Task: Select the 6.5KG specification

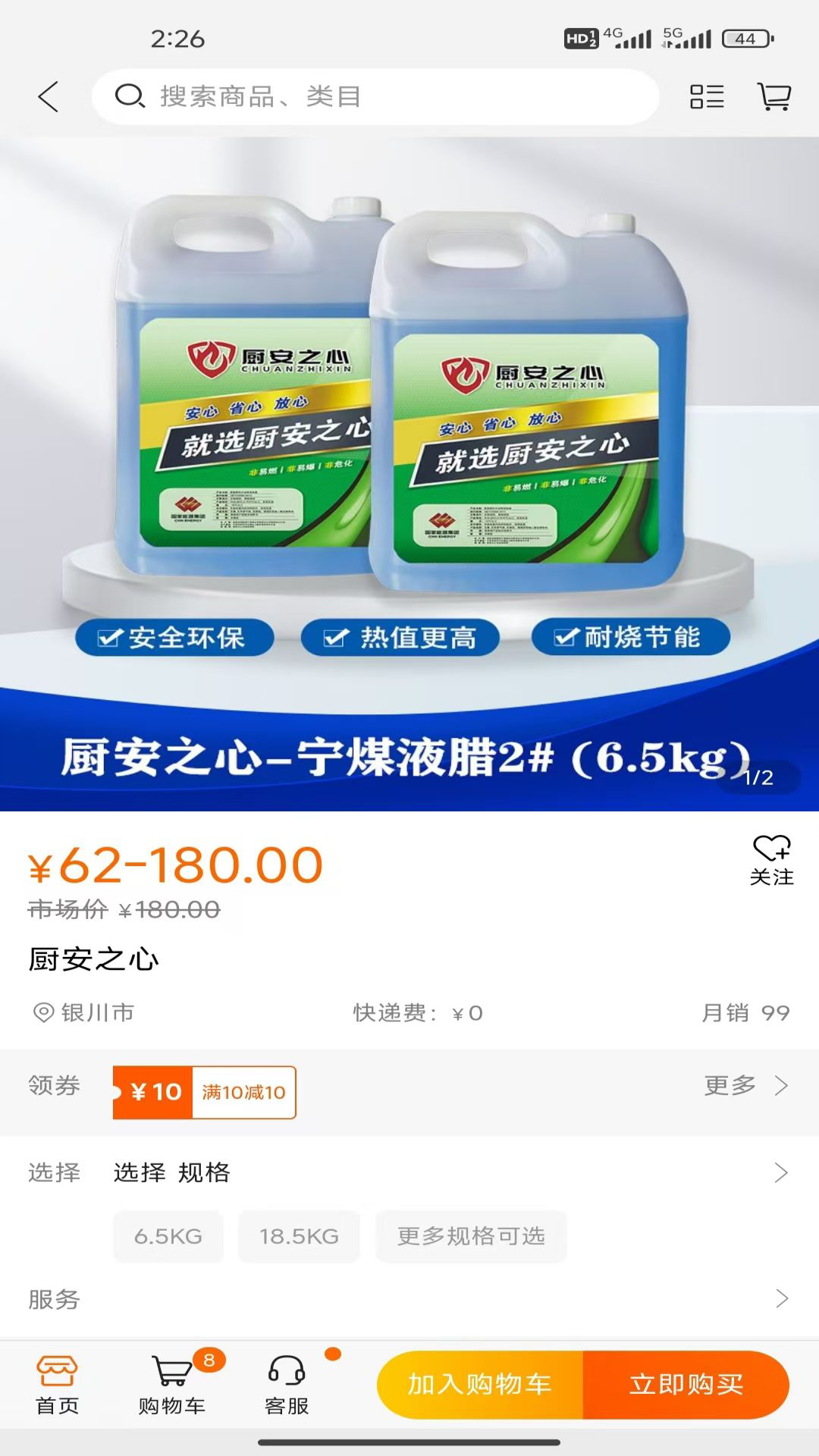Action: (168, 1236)
